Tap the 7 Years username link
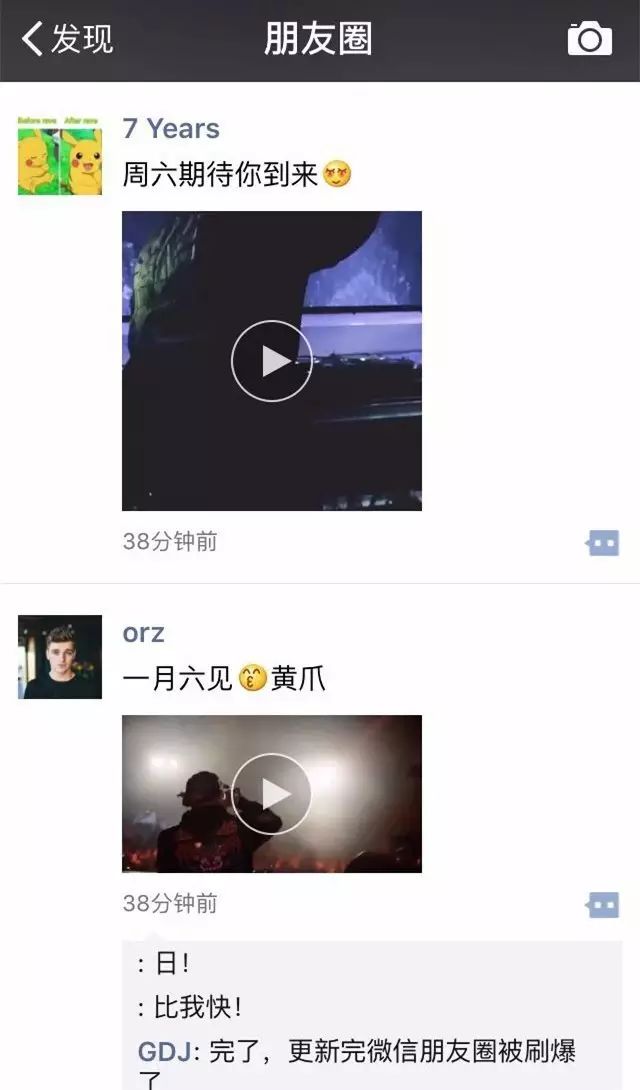 [171, 129]
